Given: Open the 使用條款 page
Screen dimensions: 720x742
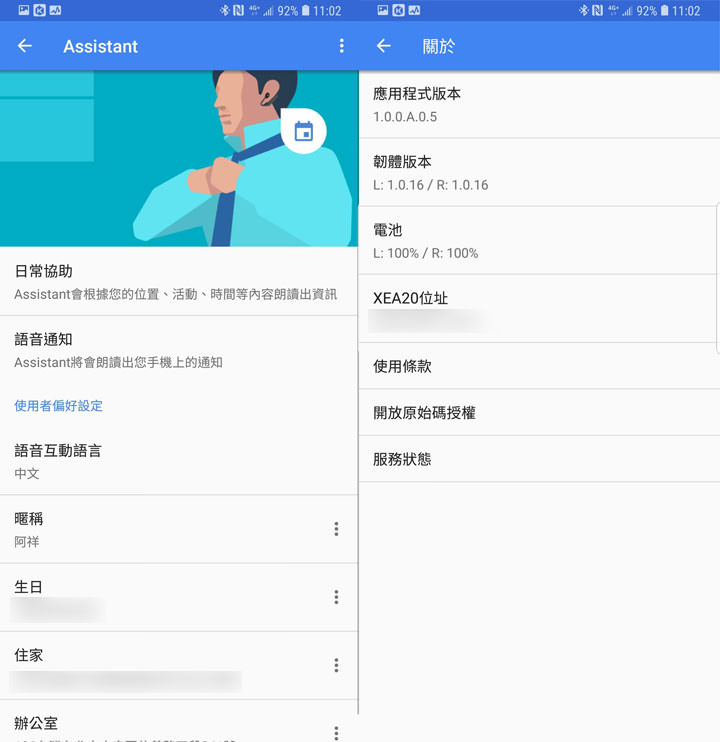Looking at the screenshot, I should 538,366.
